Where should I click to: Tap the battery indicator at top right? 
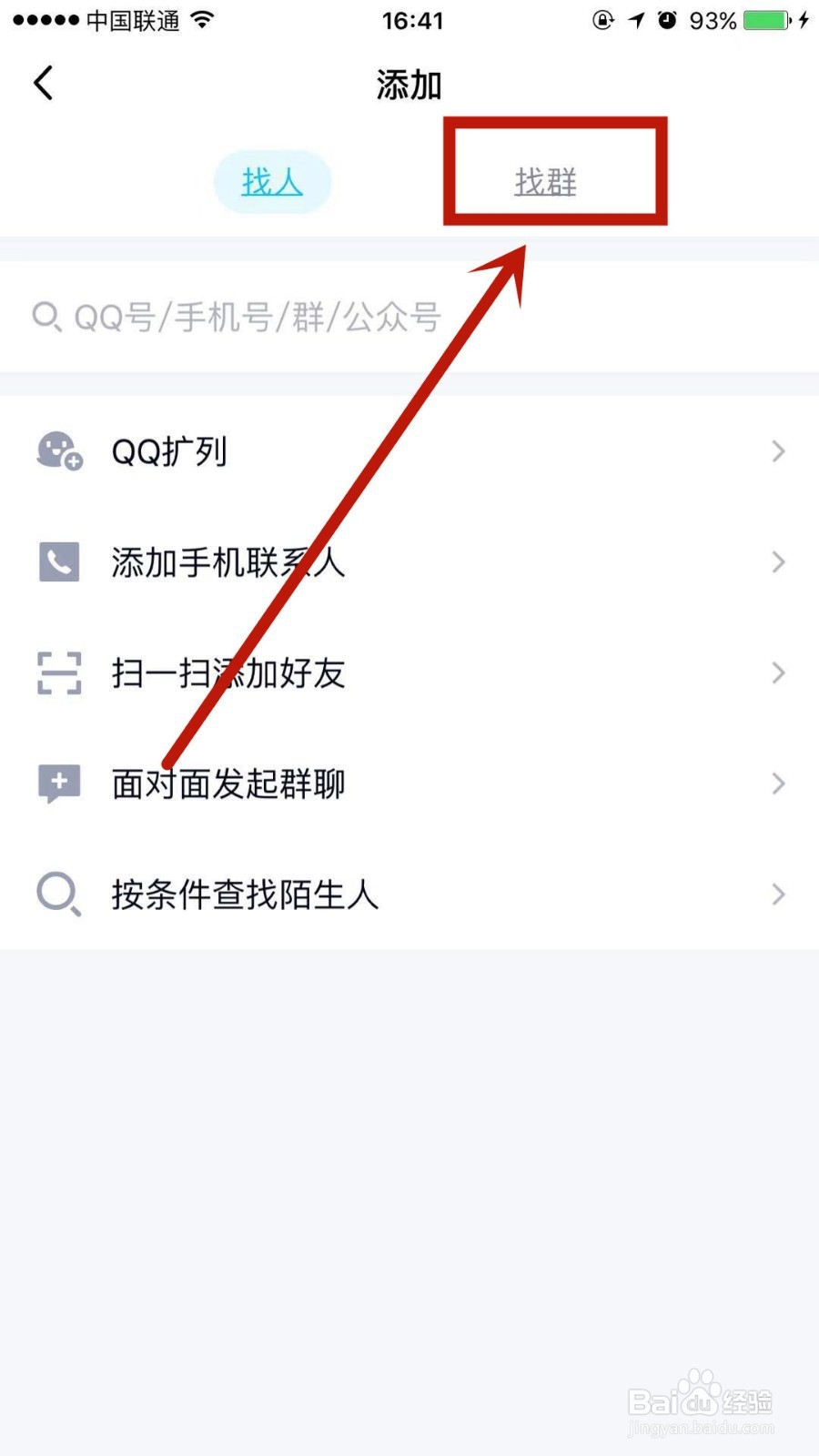[x=763, y=20]
